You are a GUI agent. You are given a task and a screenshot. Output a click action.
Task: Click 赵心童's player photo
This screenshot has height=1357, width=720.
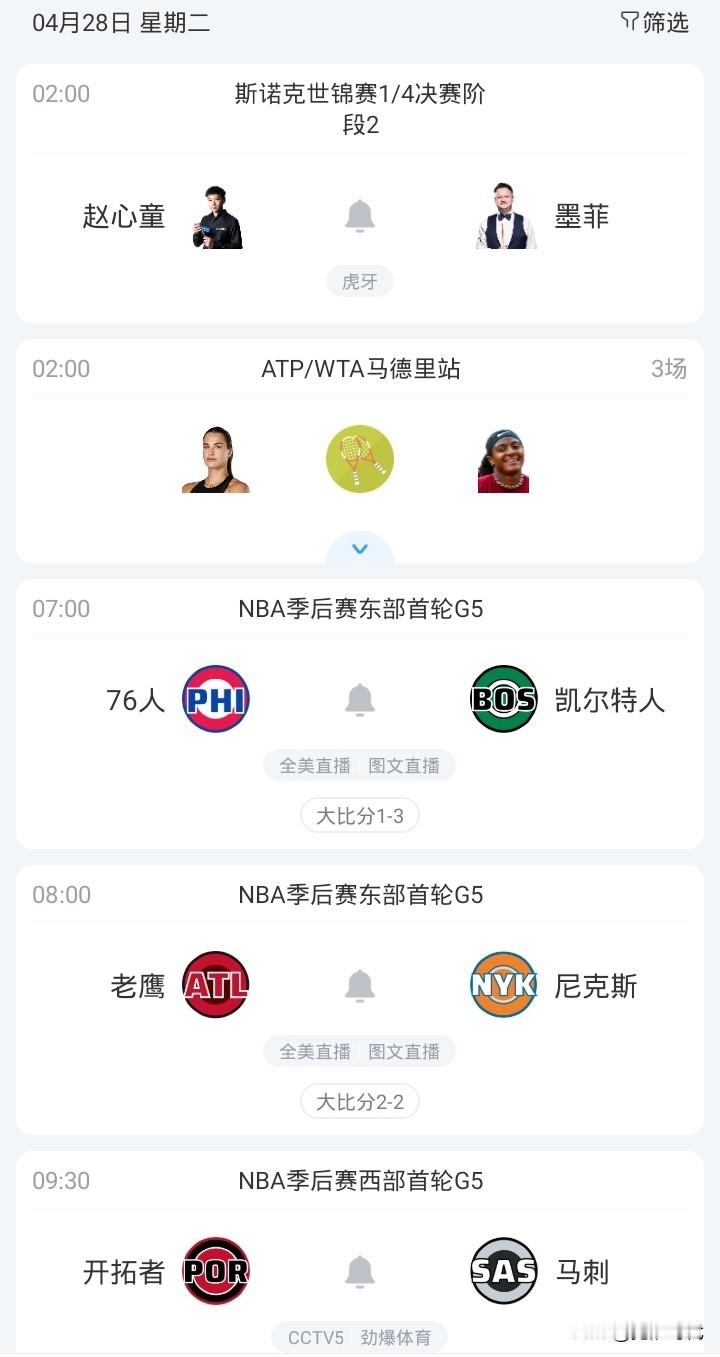pos(215,216)
